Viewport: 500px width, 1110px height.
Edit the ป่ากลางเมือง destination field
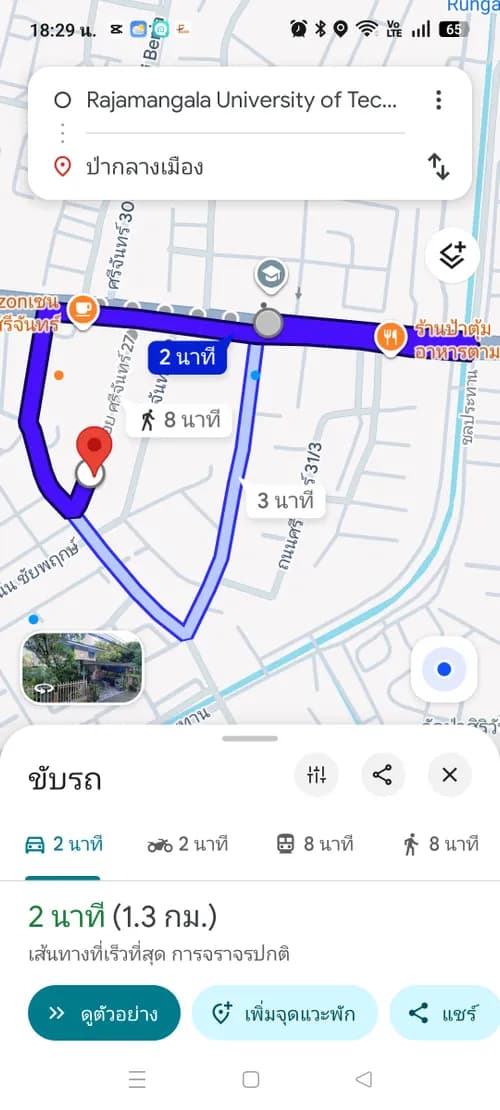(241, 167)
